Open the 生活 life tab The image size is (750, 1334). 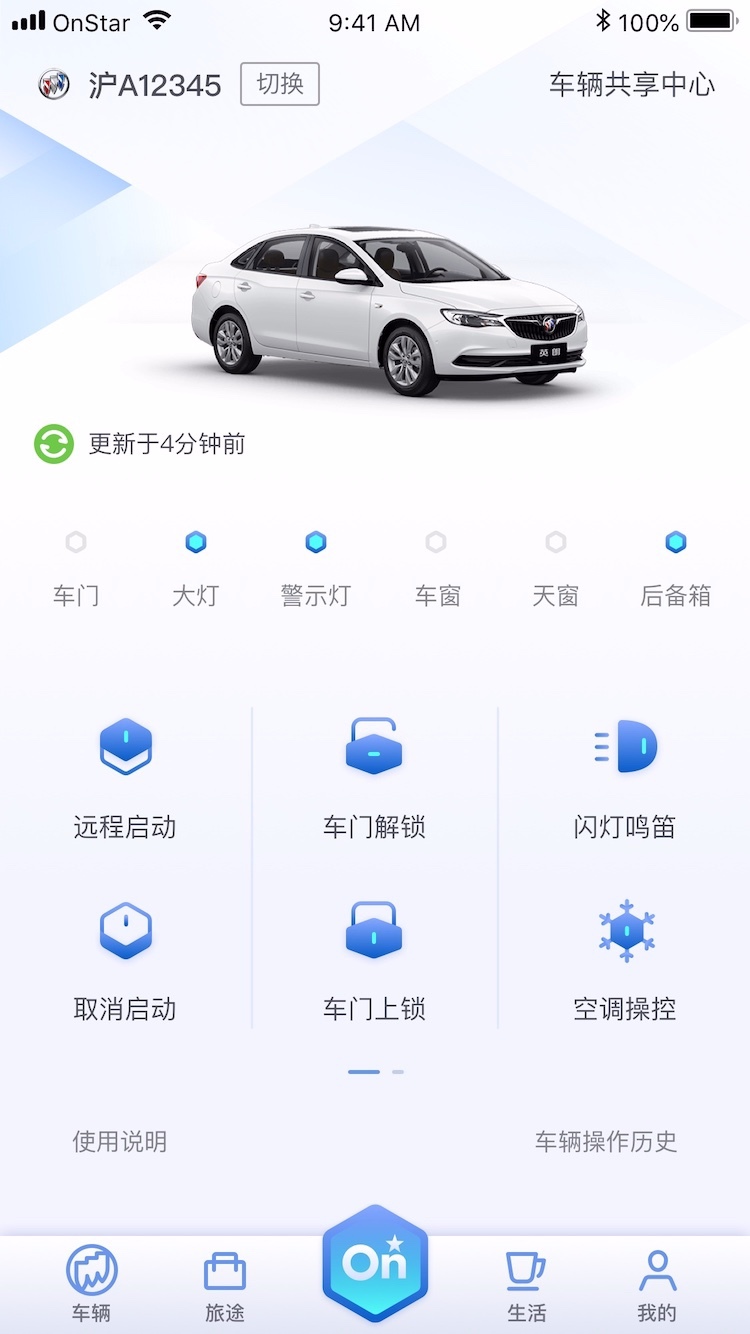[x=528, y=1280]
